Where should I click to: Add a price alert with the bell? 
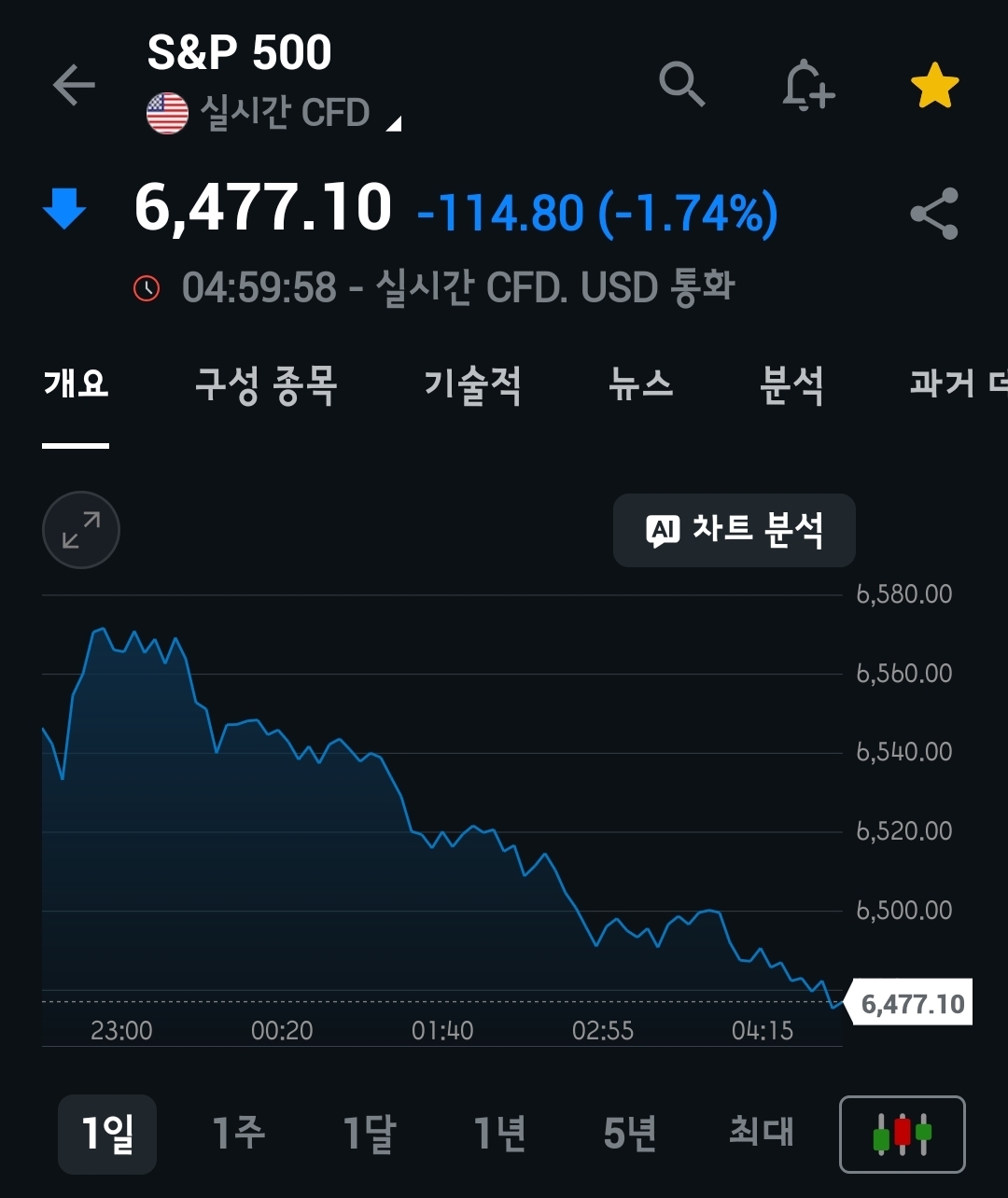tap(807, 87)
